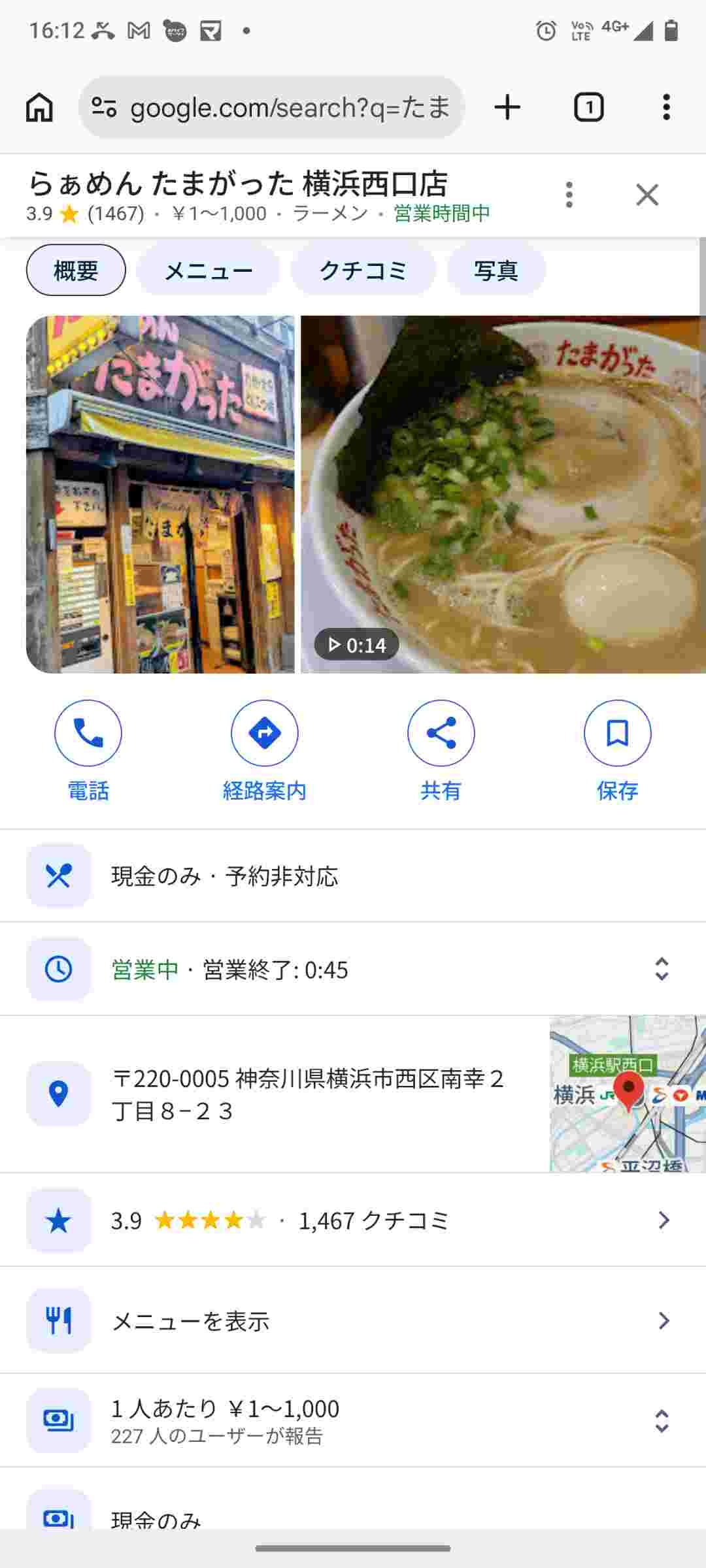Switch to the メニュー tab
Screen dimensions: 706x1568
click(208, 270)
